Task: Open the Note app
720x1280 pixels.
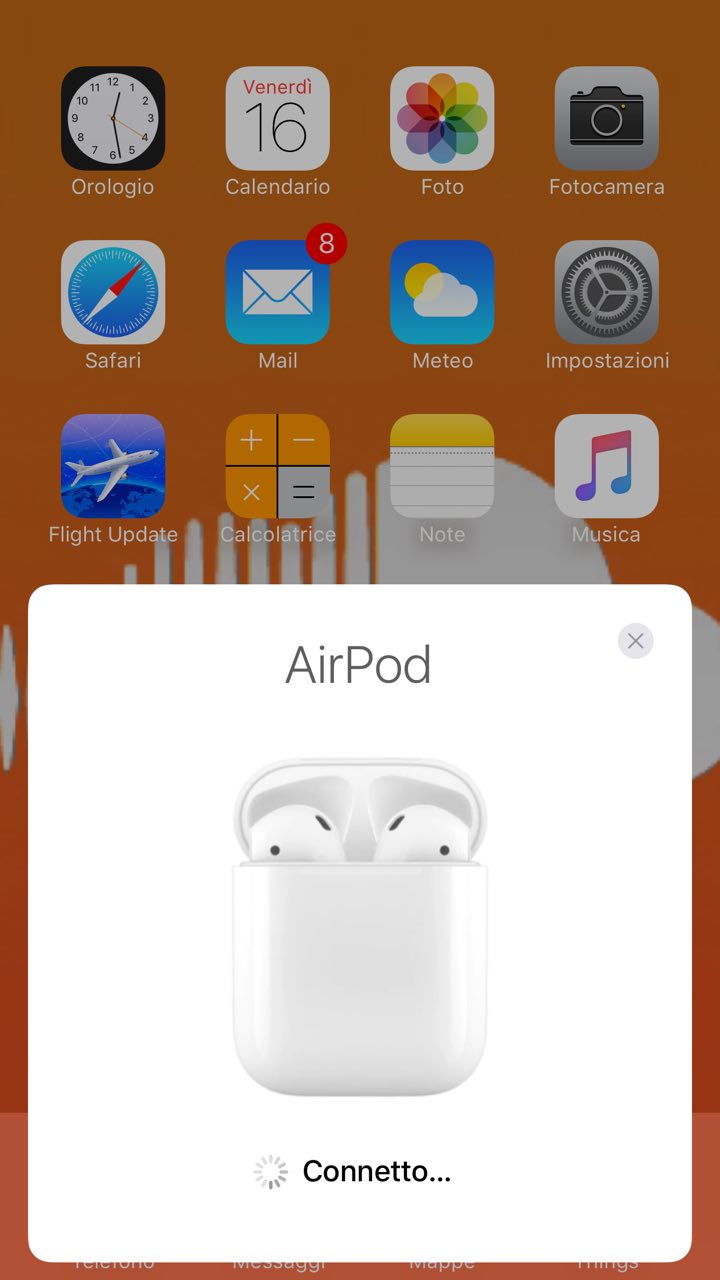Action: point(442,466)
